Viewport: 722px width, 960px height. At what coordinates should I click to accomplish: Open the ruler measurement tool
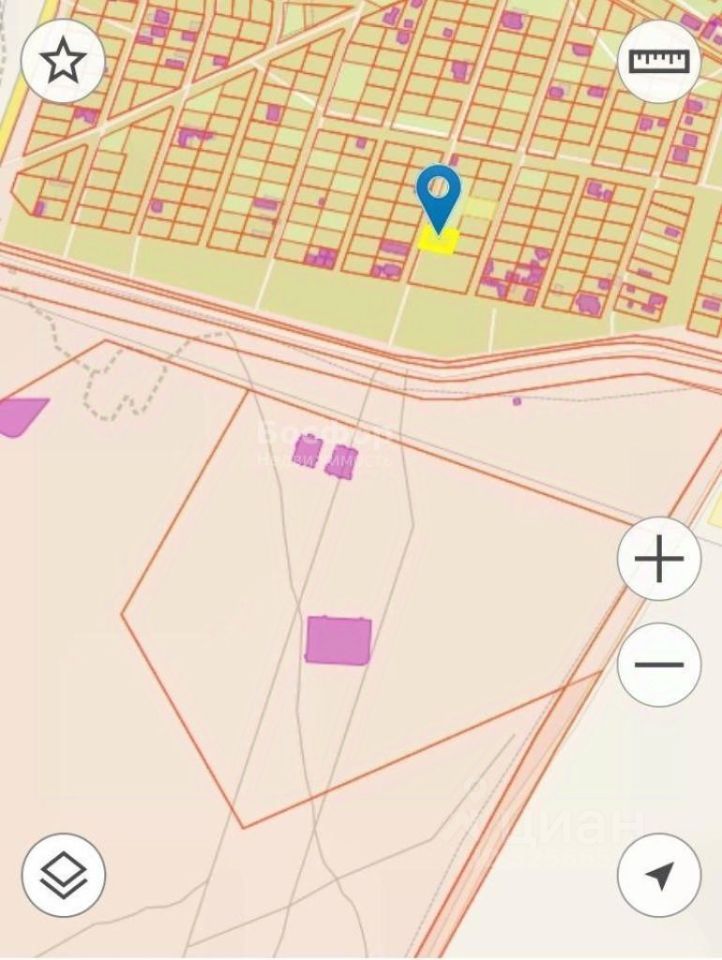(659, 61)
